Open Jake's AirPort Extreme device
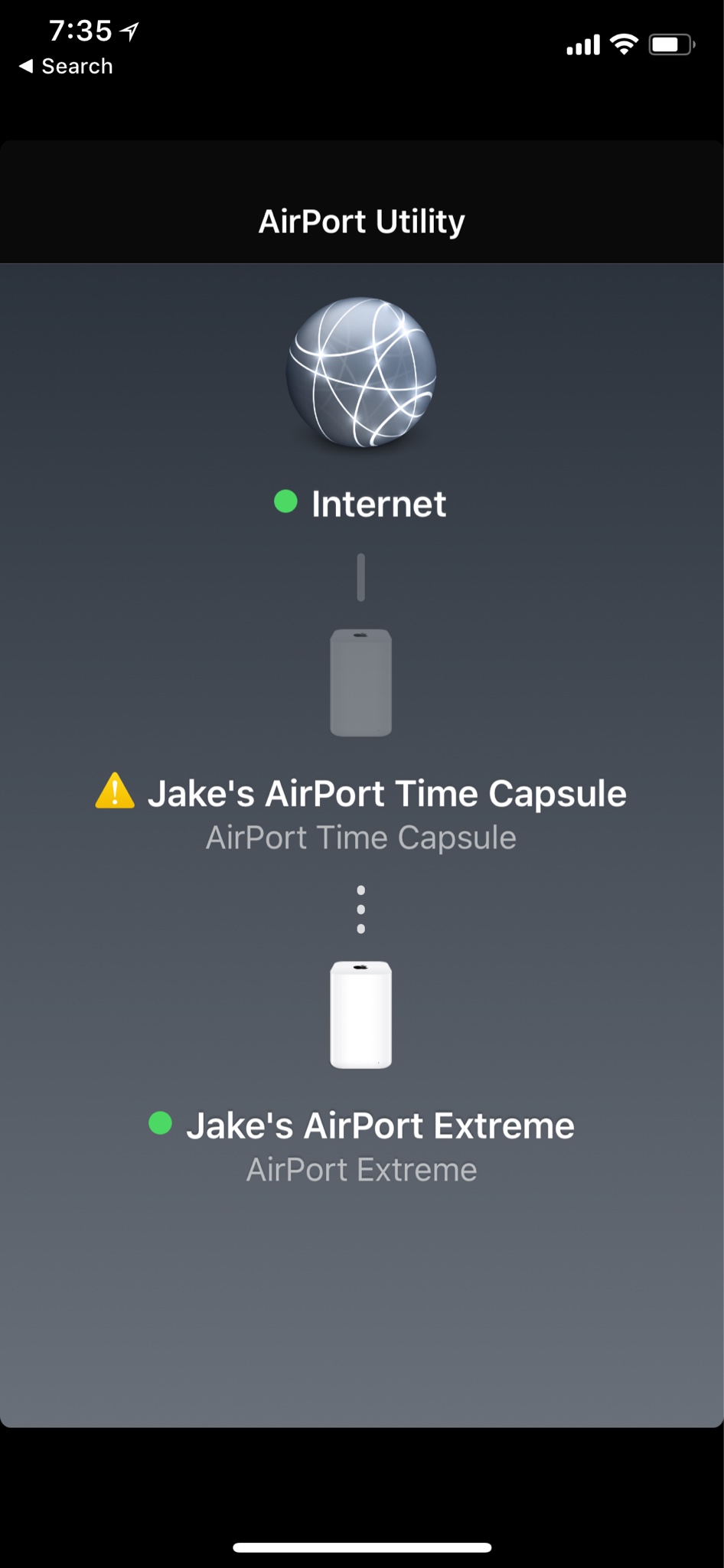The image size is (724, 1568). 361,1015
